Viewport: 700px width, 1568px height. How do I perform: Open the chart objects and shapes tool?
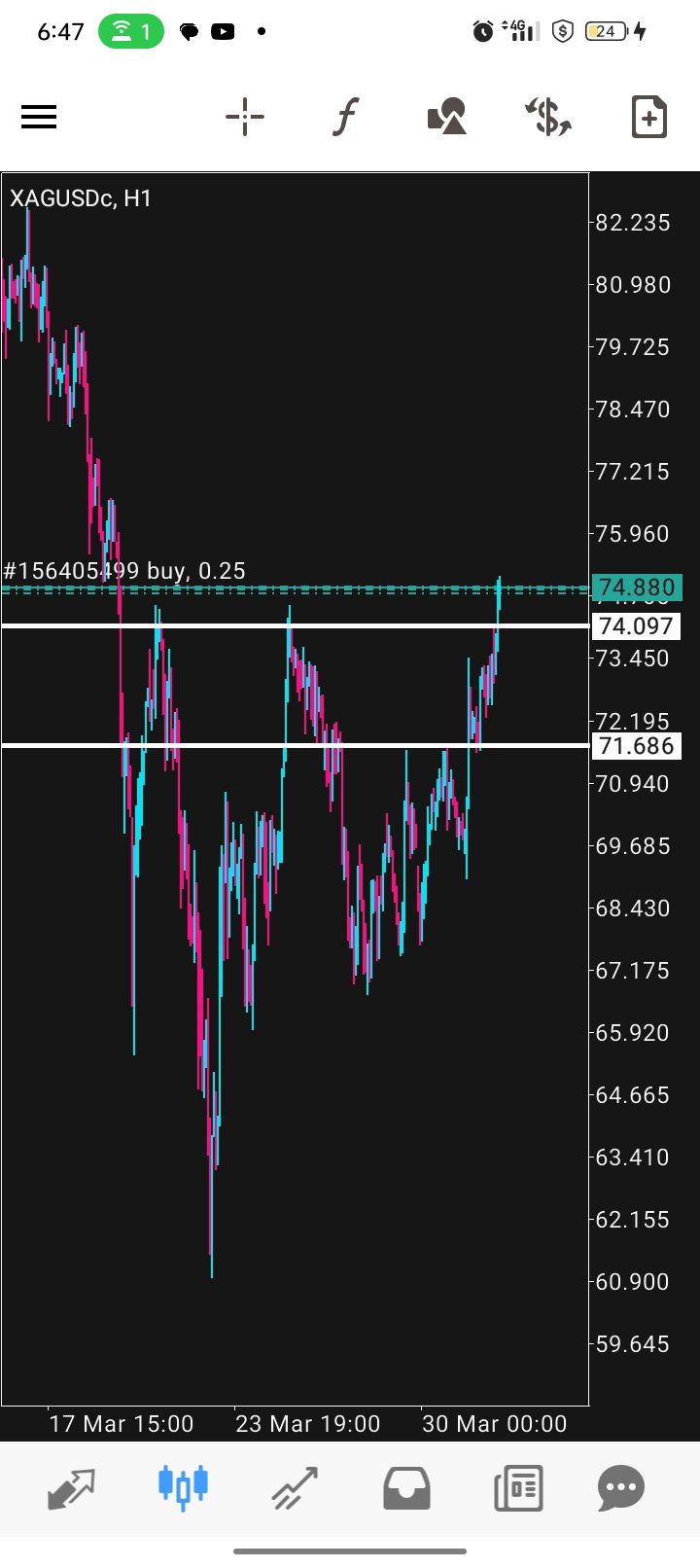(447, 118)
